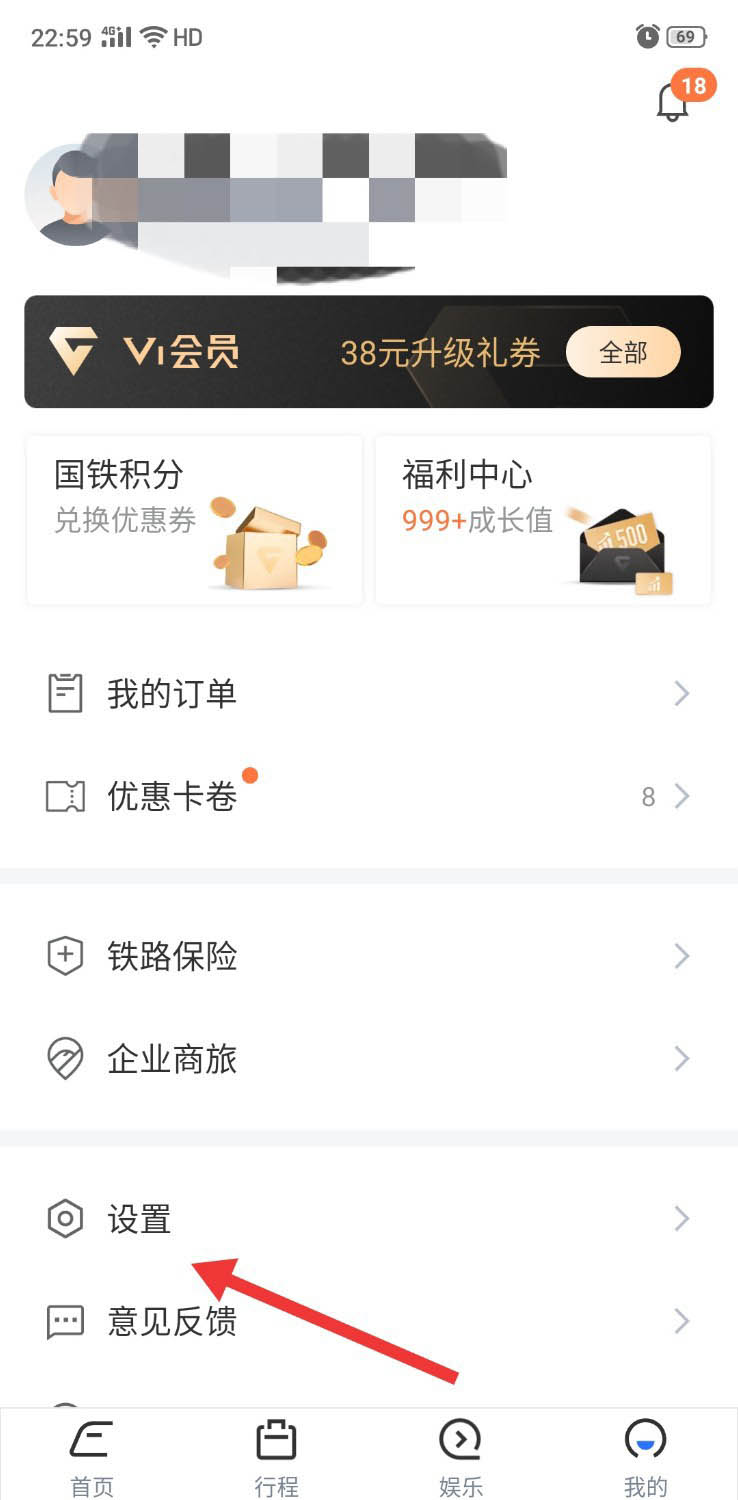Image resolution: width=738 pixels, height=1500 pixels.
Task: Switch to the 行程 tab
Action: 277,1458
